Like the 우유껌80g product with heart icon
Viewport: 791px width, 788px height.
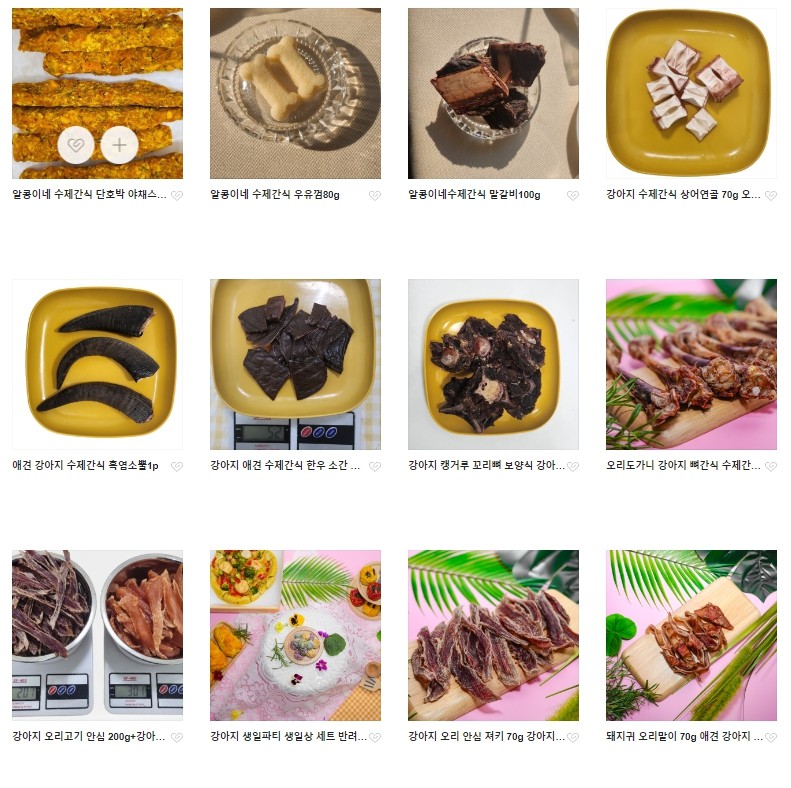click(375, 196)
